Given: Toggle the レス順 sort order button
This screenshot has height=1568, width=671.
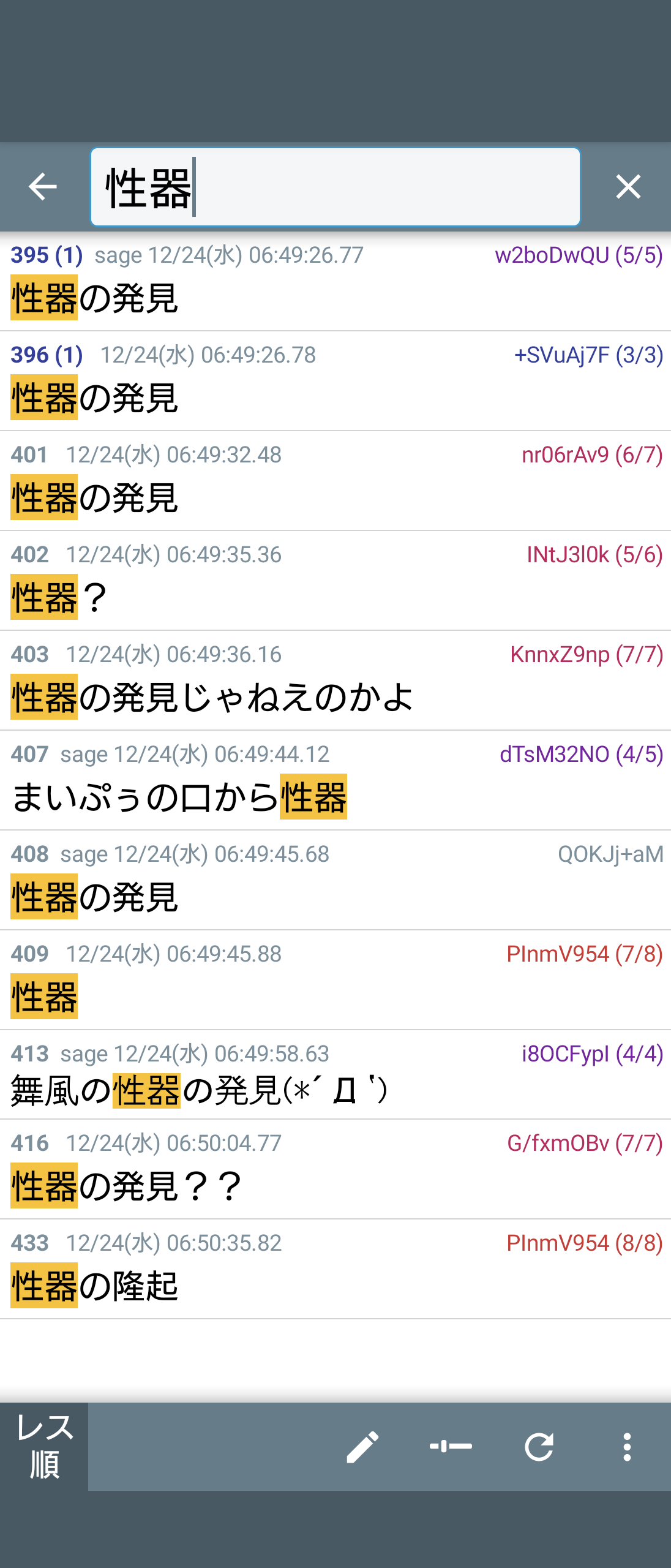Looking at the screenshot, I should pyautogui.click(x=44, y=1446).
